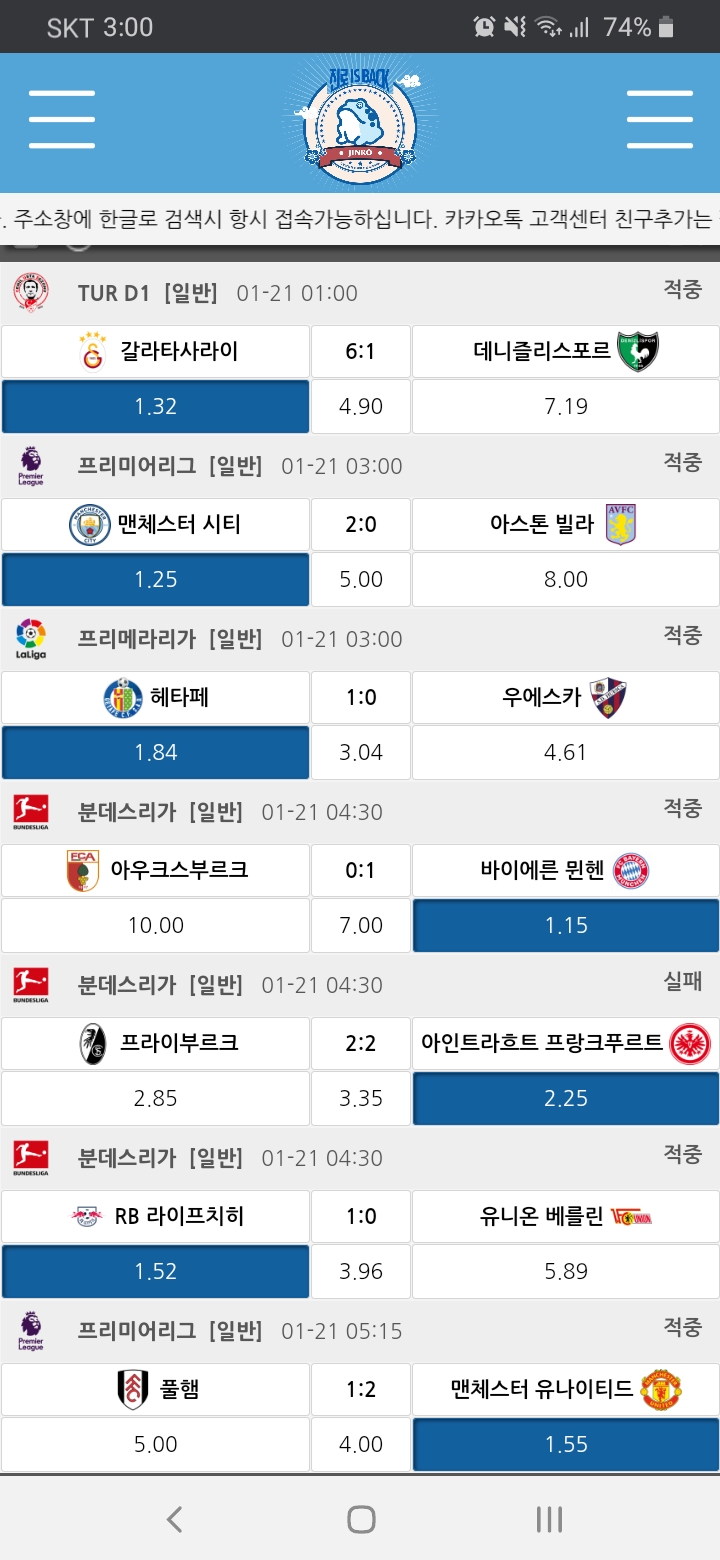Viewport: 720px width, 1560px height.
Task: Choose the 8.00 odds for 아스톤 빌라
Action: [565, 579]
